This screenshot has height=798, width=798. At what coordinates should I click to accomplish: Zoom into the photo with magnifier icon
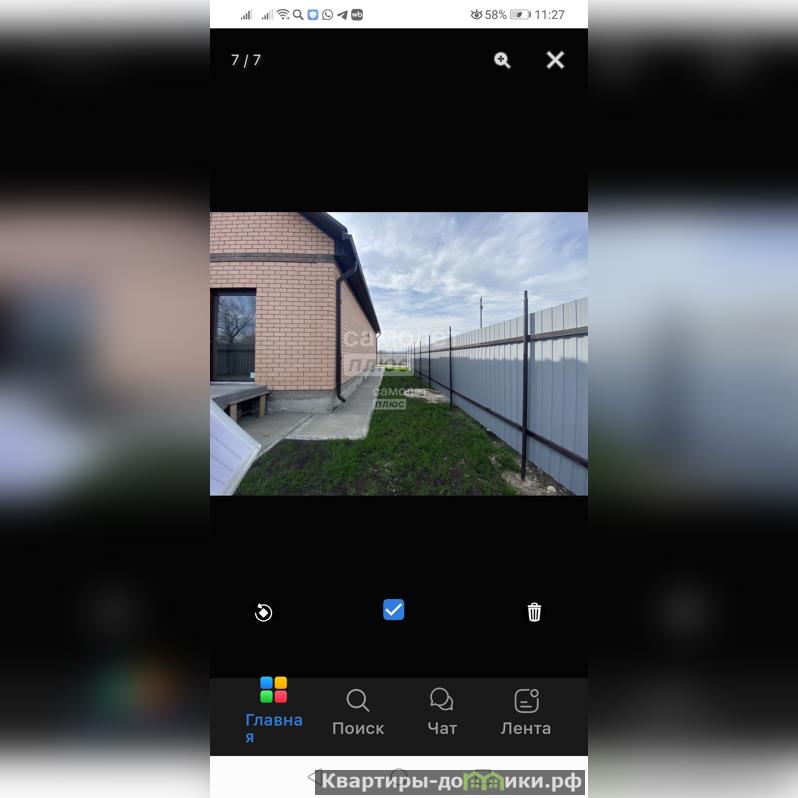(502, 60)
